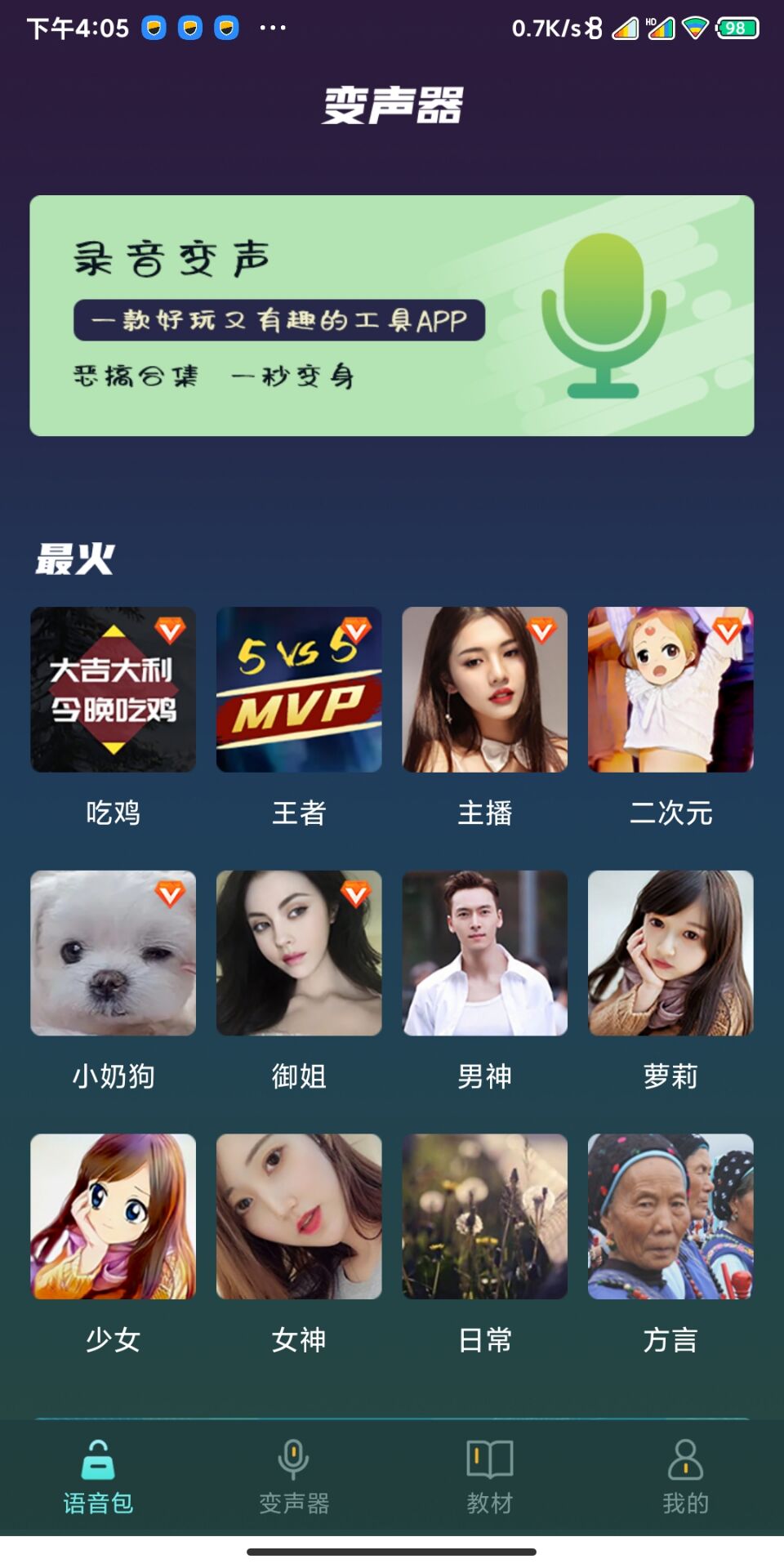Open the 吃鸡 voice pack
Image resolution: width=784 pixels, height=1568 pixels.
[x=113, y=690]
